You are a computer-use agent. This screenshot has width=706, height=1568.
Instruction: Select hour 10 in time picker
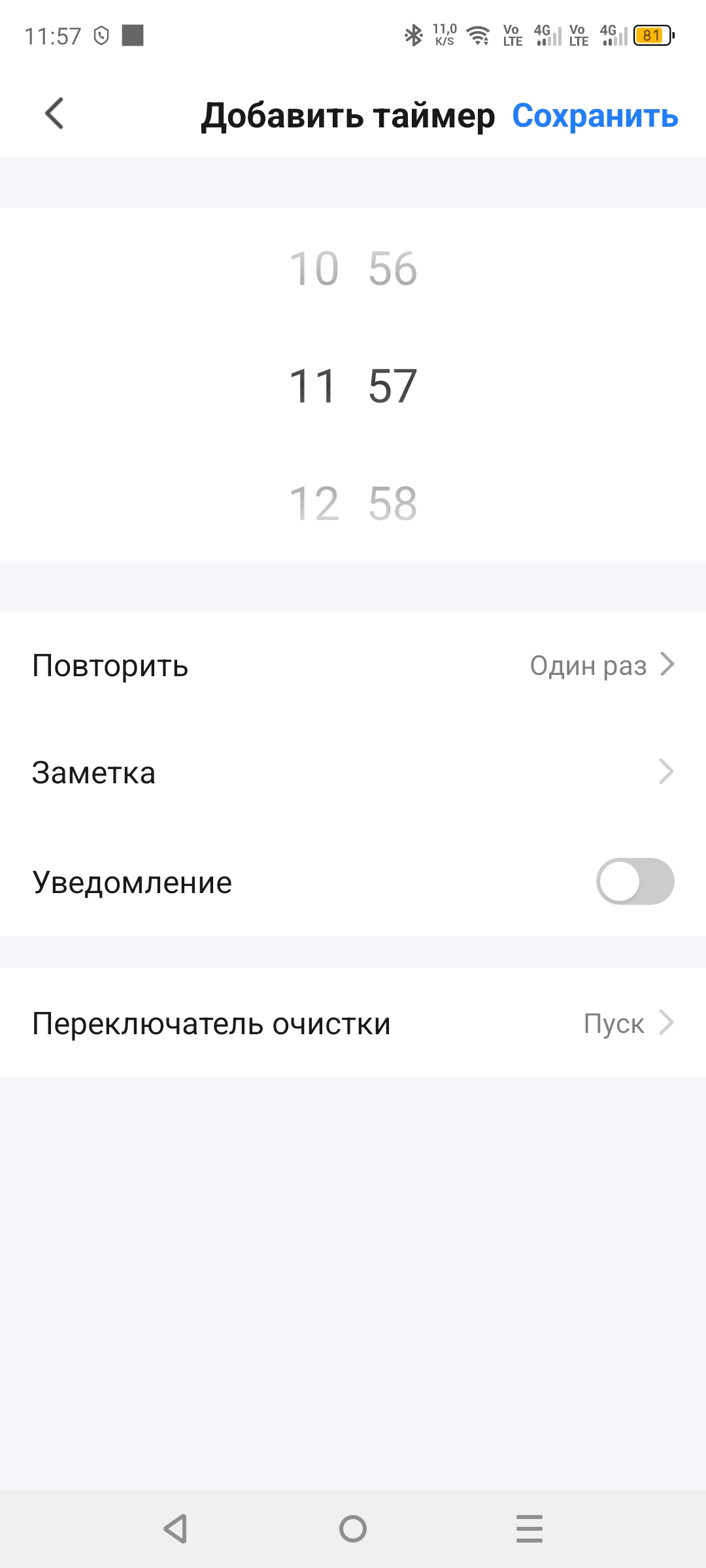point(314,269)
